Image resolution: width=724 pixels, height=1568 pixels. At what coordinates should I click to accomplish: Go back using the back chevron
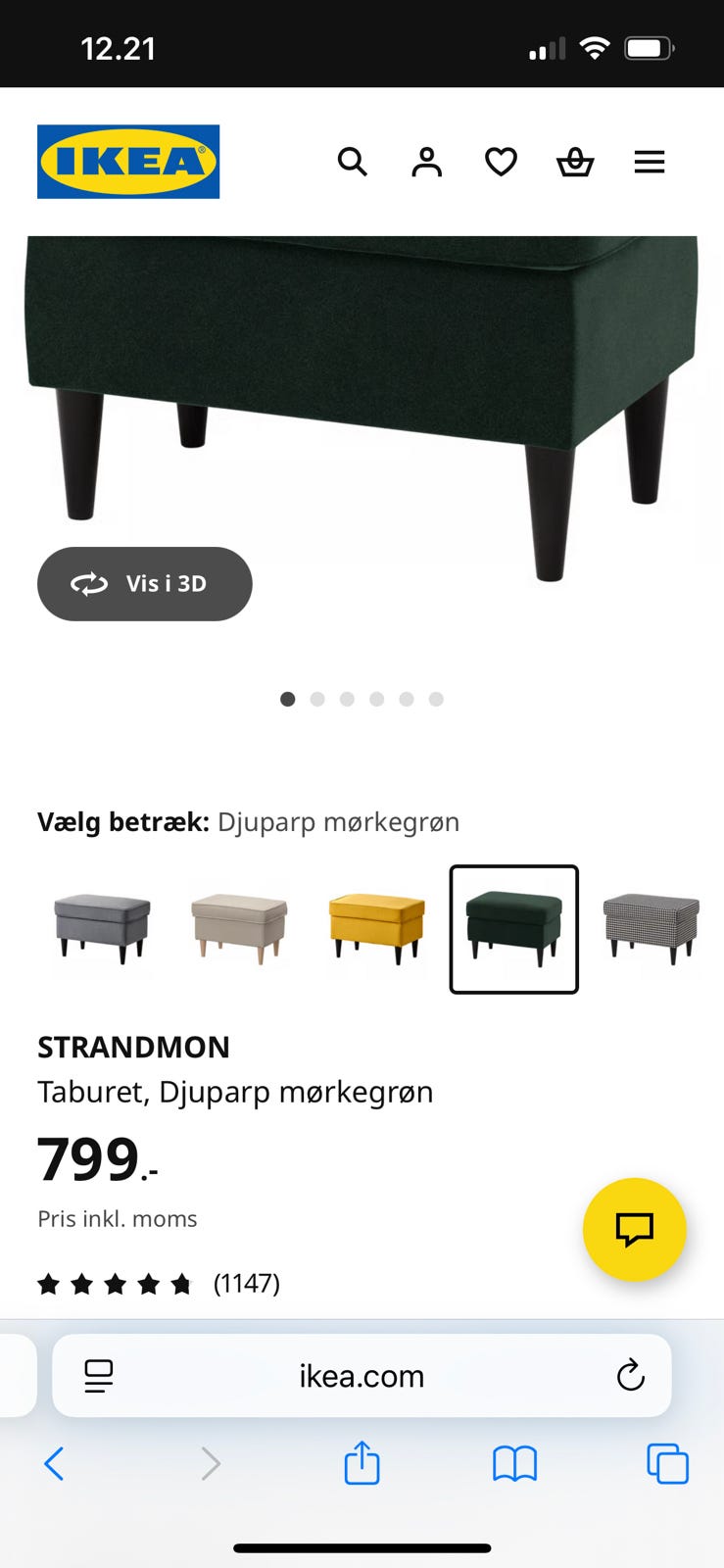pyautogui.click(x=54, y=1463)
